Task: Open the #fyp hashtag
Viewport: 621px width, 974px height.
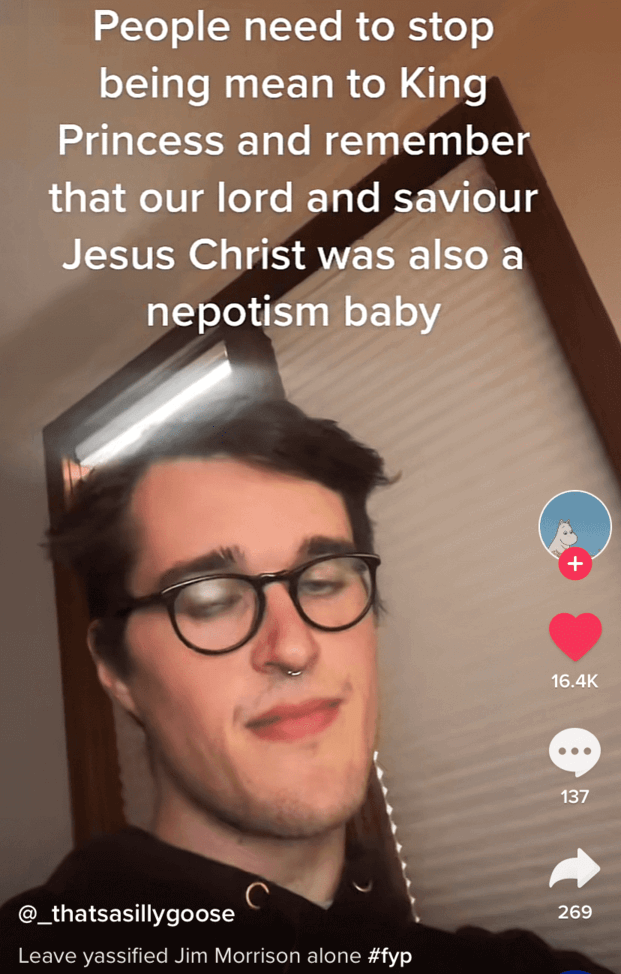Action: pyautogui.click(x=390, y=955)
